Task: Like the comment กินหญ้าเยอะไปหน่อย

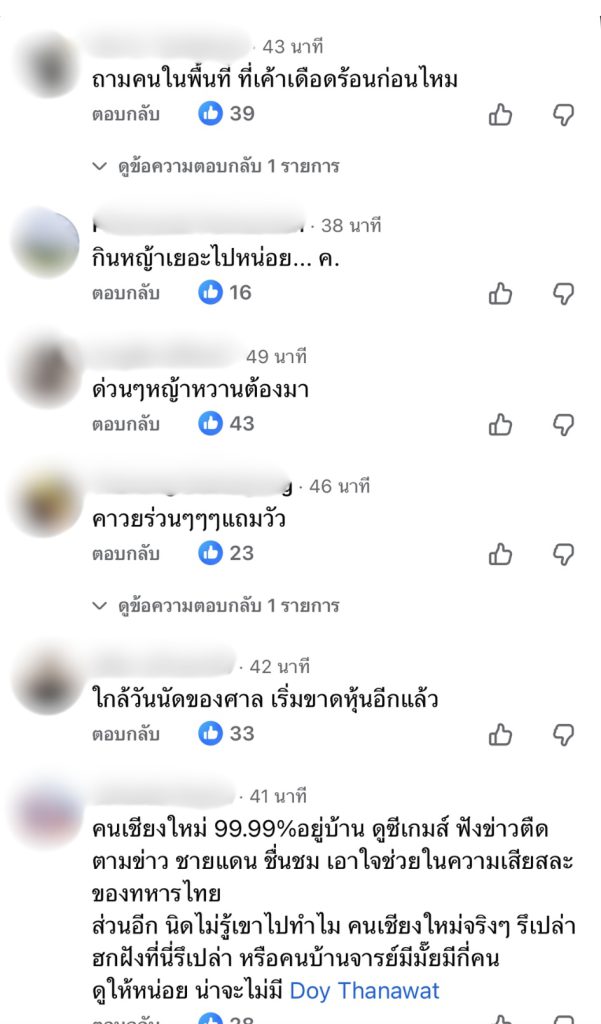Action: [x=500, y=294]
